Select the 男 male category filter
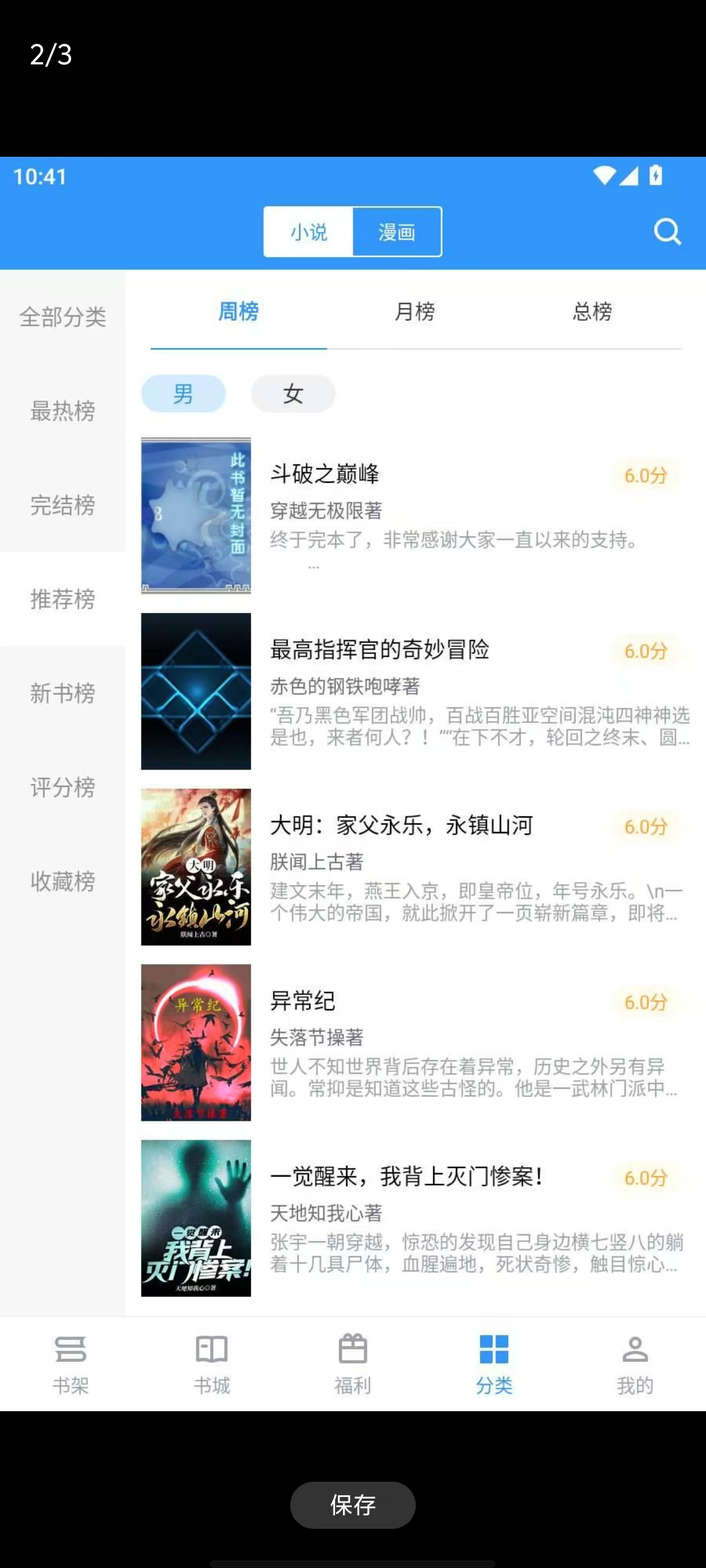This screenshot has height=1568, width=706. tap(183, 394)
